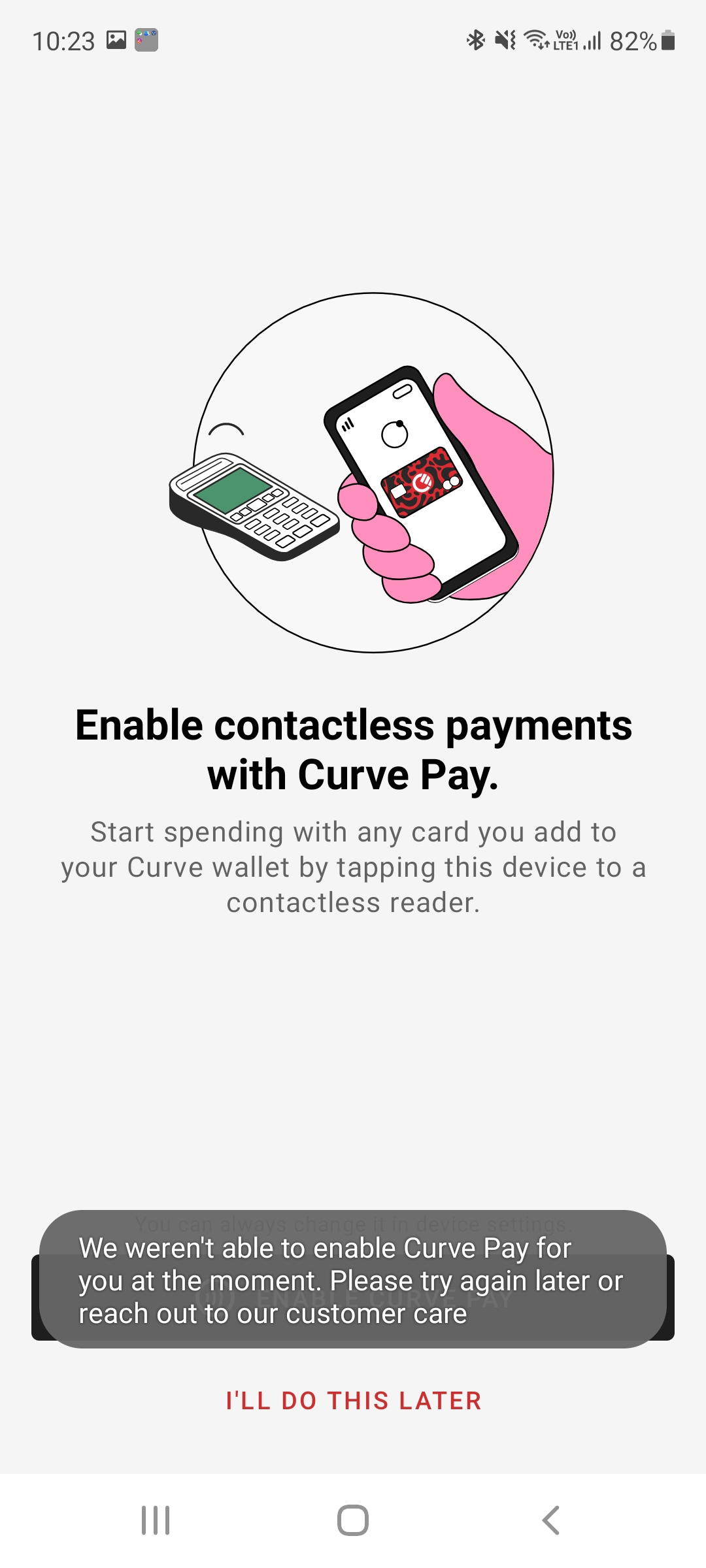706x1568 pixels.
Task: Go back using the system back button
Action: 550,1520
